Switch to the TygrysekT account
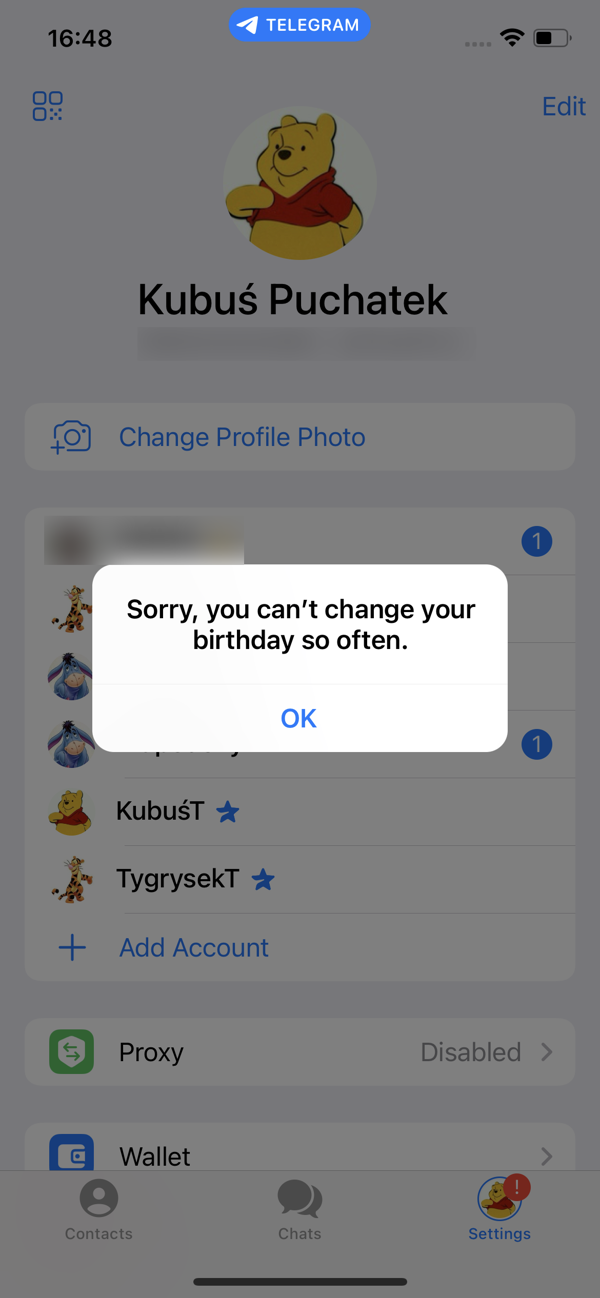This screenshot has height=1298, width=600. click(x=177, y=879)
